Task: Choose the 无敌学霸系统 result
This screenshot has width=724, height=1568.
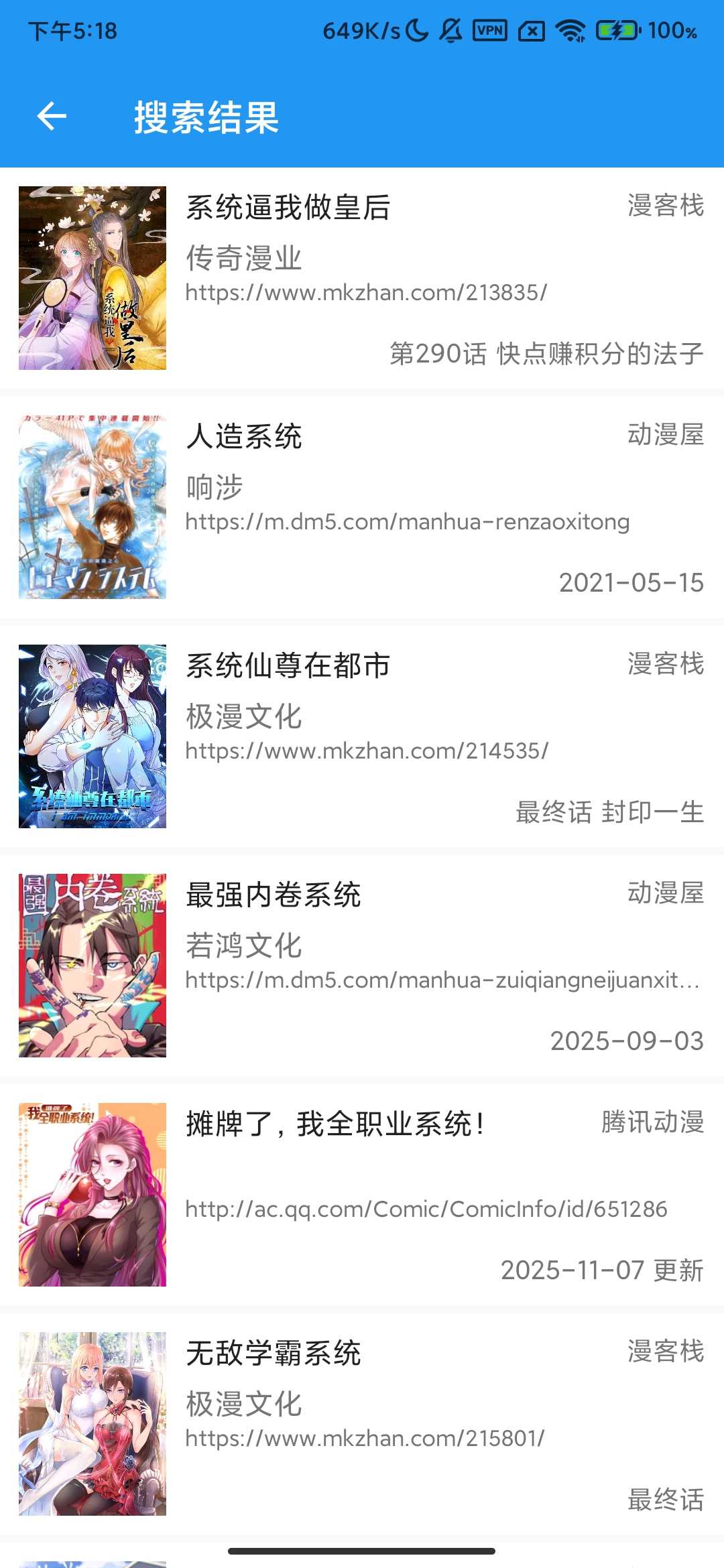Action: point(362,1424)
